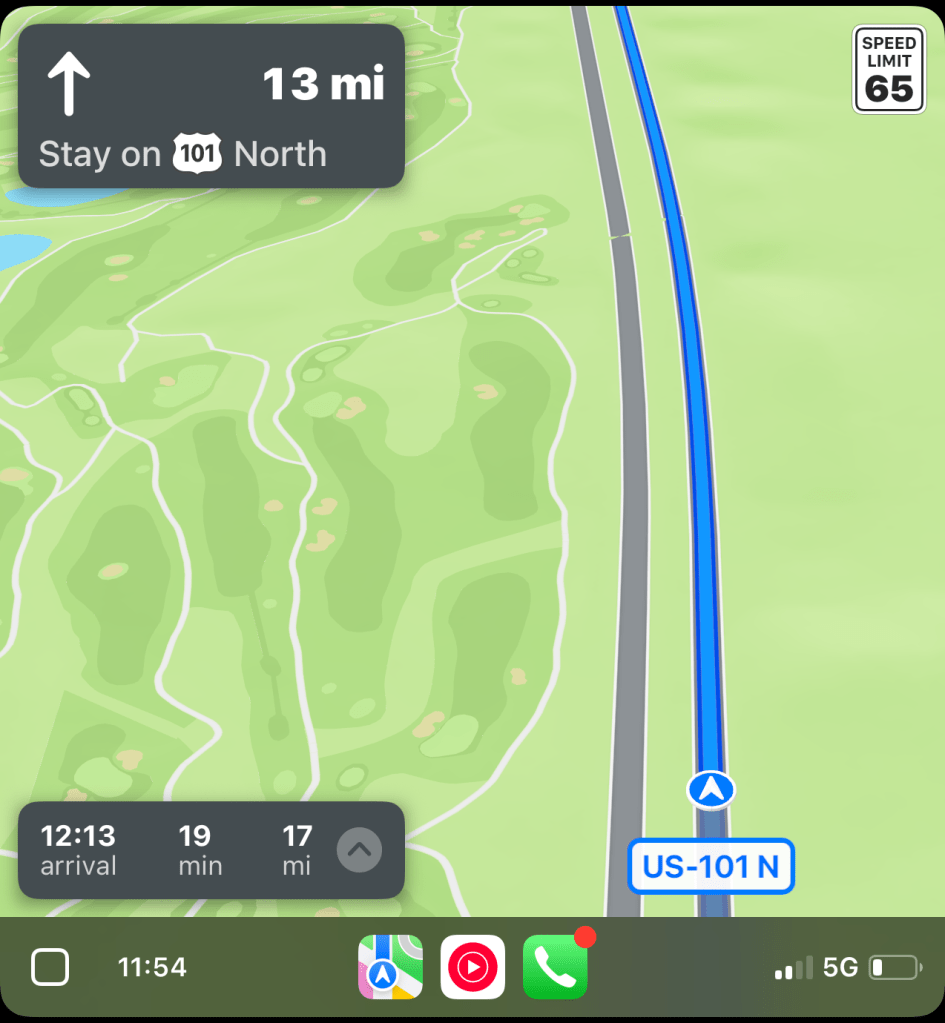The width and height of the screenshot is (945, 1023).
Task: Open the Maps app icon
Action: click(390, 967)
